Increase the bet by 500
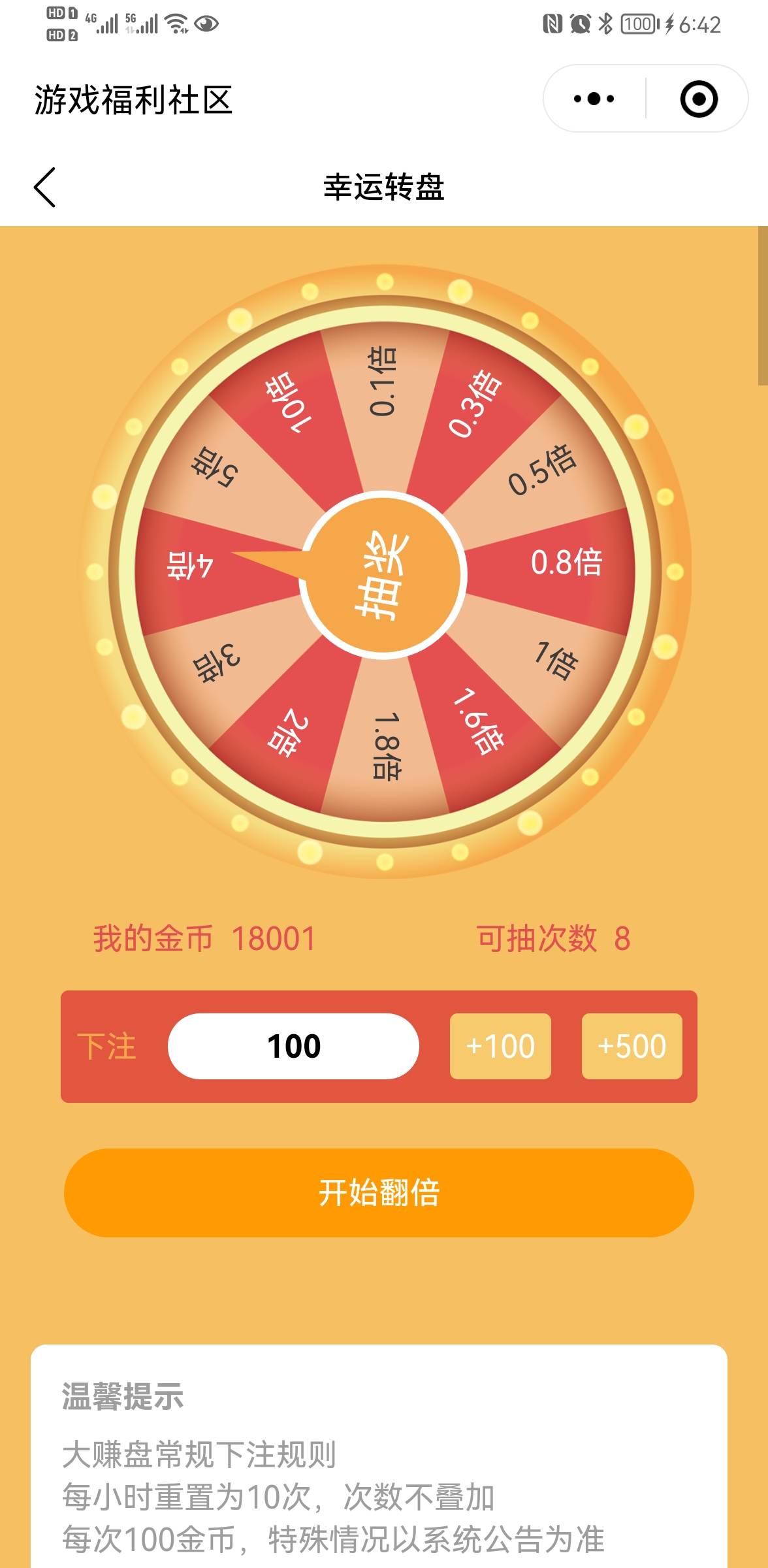The height and width of the screenshot is (1568, 768). click(x=632, y=1046)
